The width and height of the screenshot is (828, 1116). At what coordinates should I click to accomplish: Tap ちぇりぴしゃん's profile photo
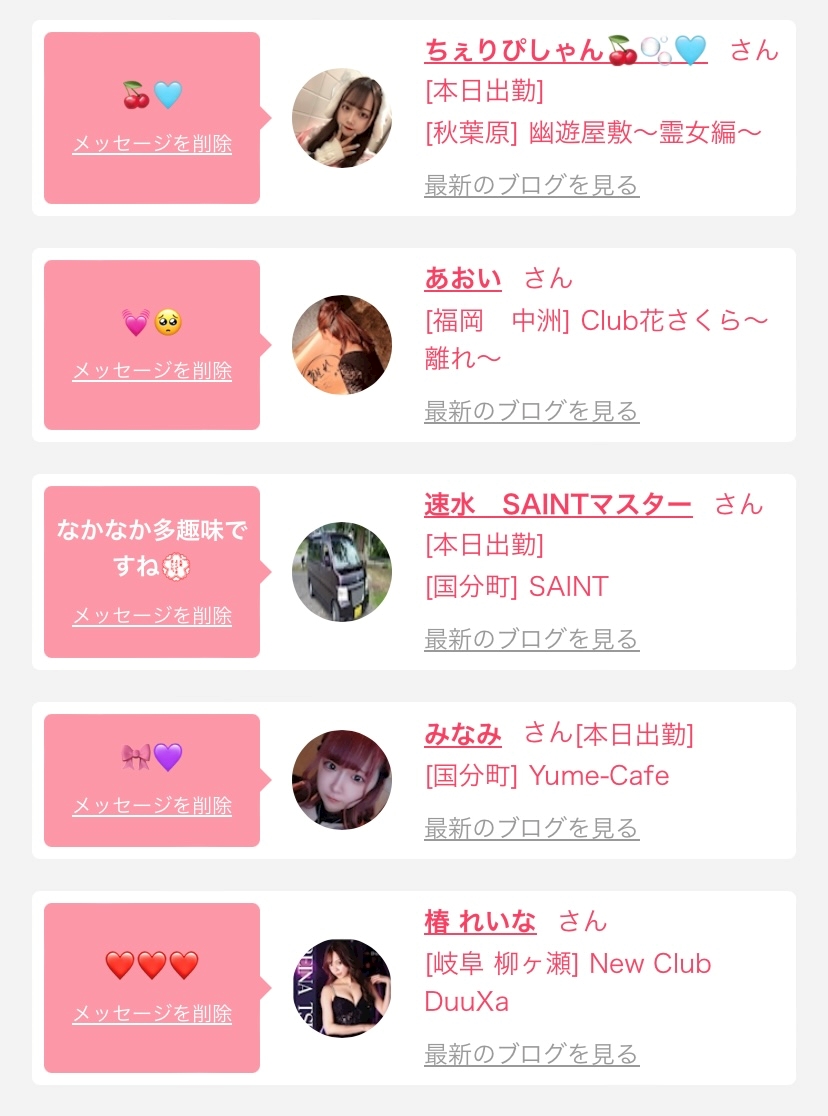click(x=341, y=118)
